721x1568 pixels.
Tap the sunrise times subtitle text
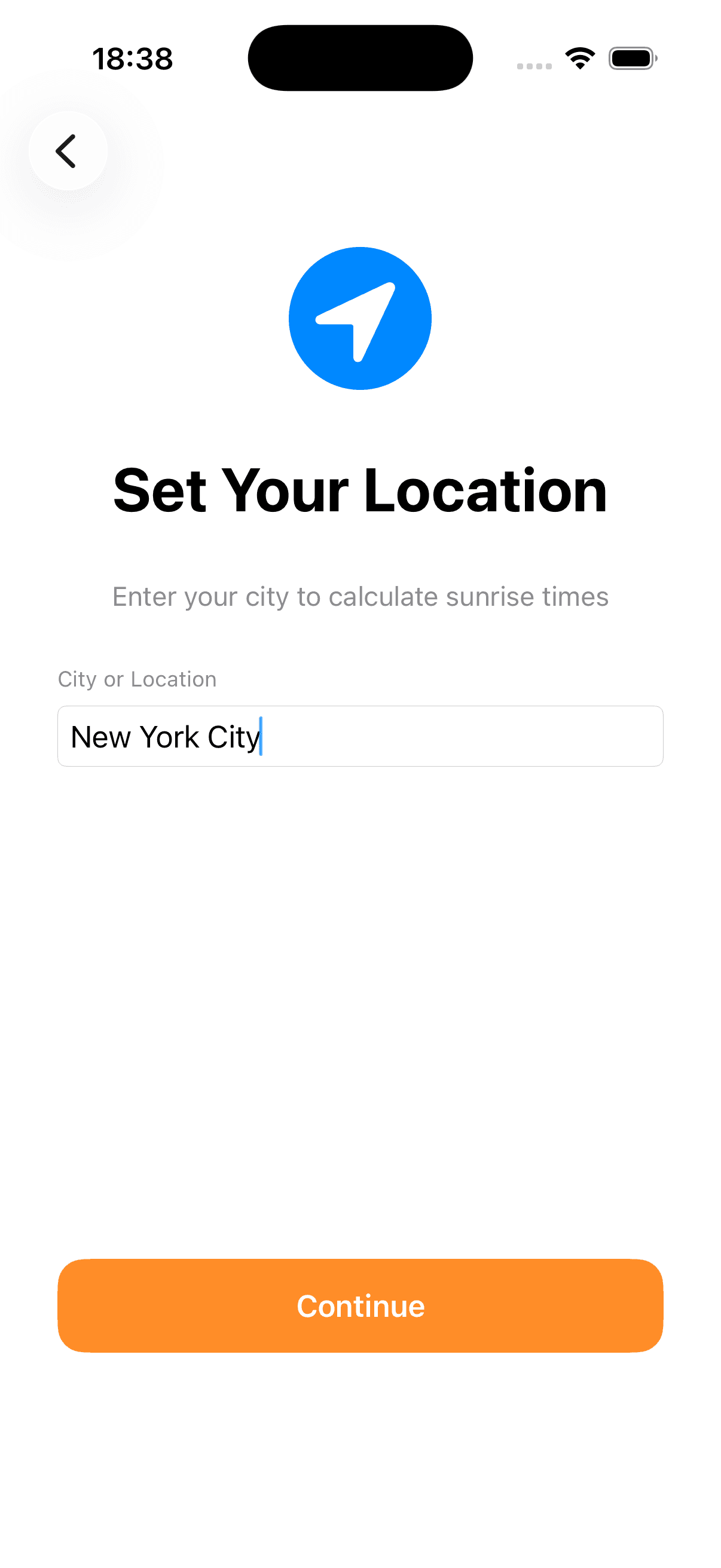(x=360, y=597)
